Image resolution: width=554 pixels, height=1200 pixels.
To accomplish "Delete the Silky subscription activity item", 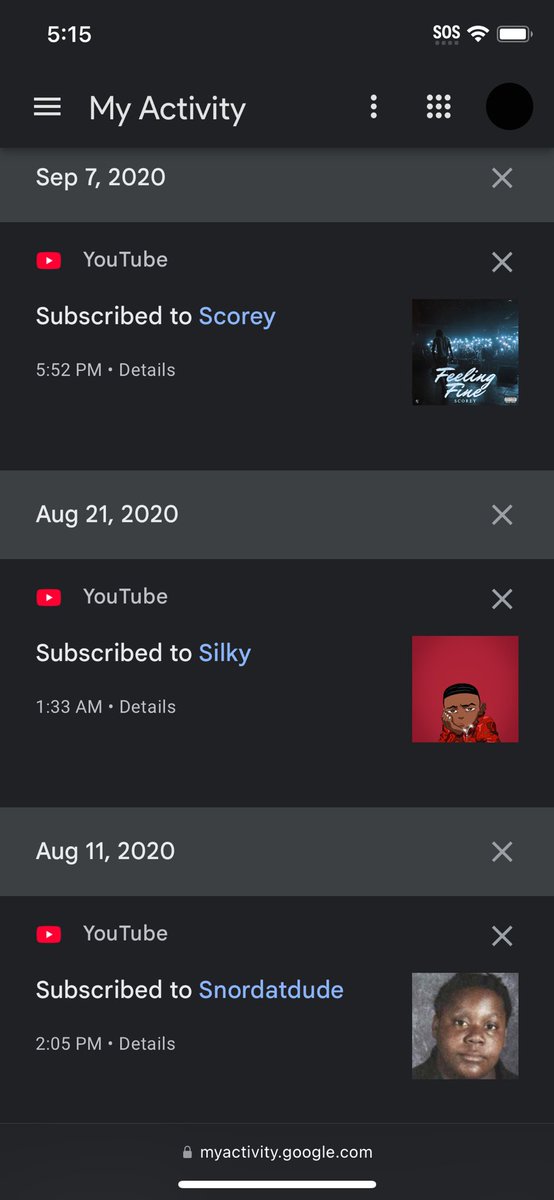I will pyautogui.click(x=502, y=599).
